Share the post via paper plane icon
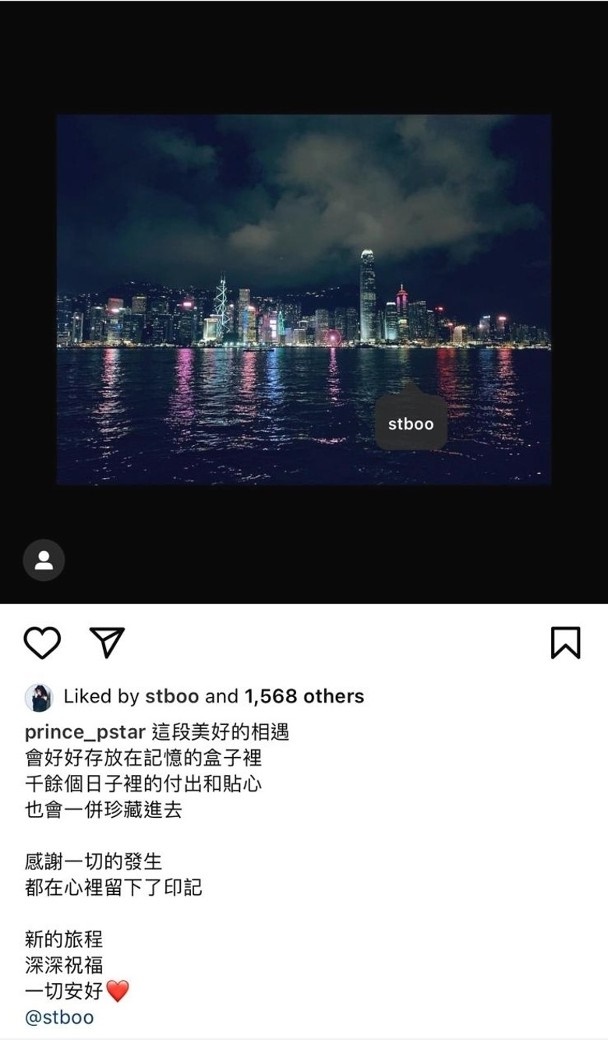Screen dimensions: 608x1040 tap(107, 643)
